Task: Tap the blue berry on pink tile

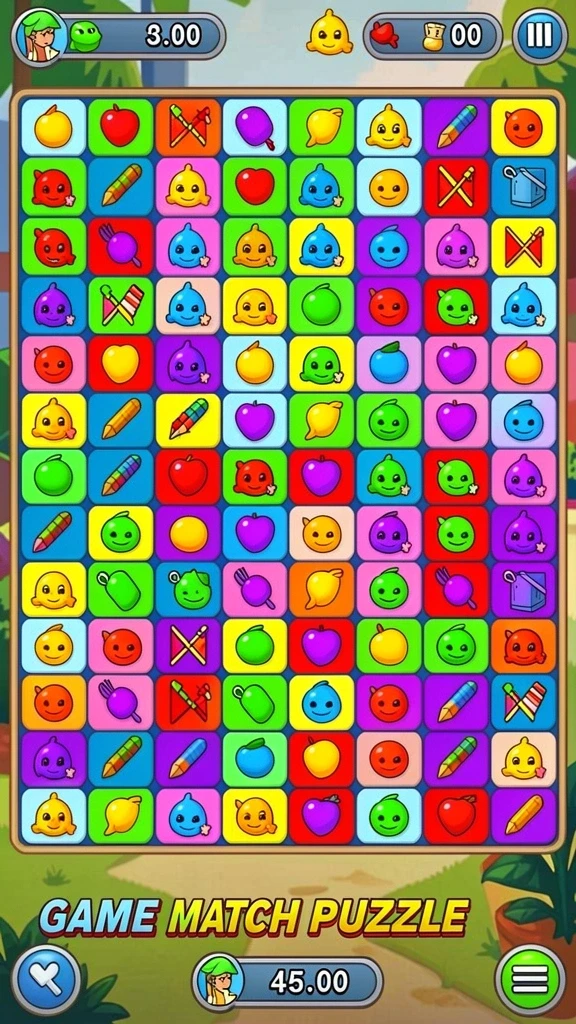Action: pos(389,364)
